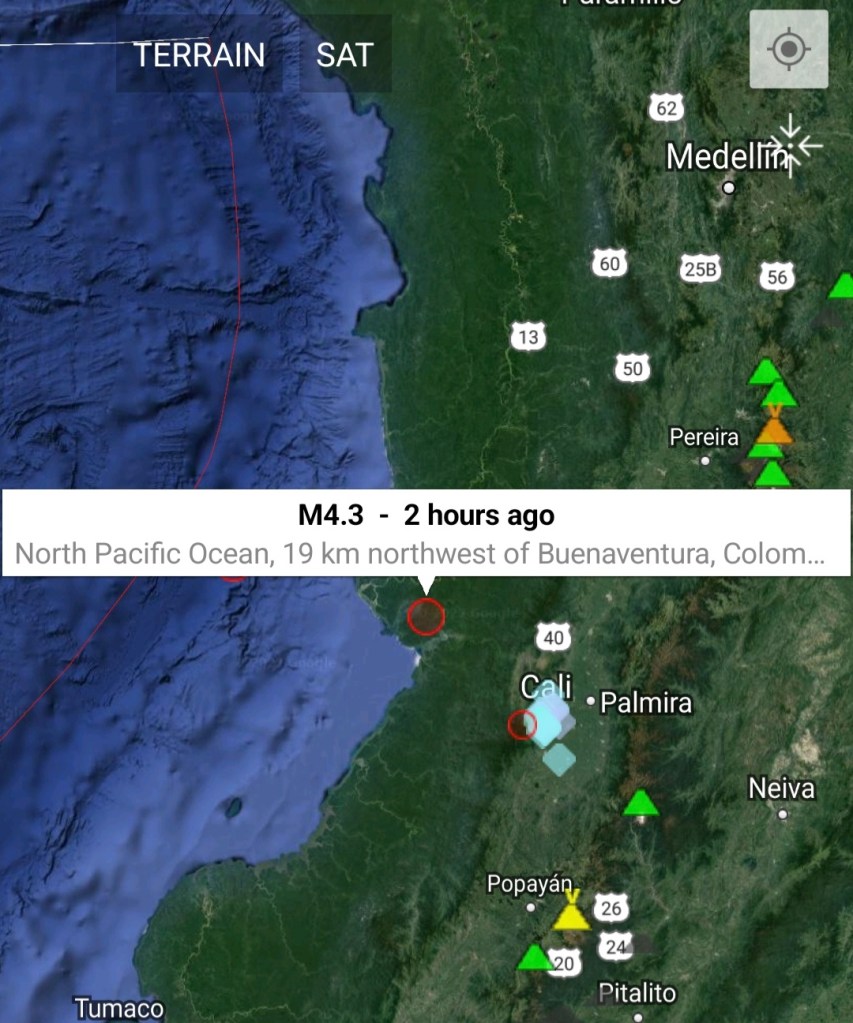Viewport: 853px width, 1023px height.
Task: Switch to the SAT map view
Action: [344, 55]
